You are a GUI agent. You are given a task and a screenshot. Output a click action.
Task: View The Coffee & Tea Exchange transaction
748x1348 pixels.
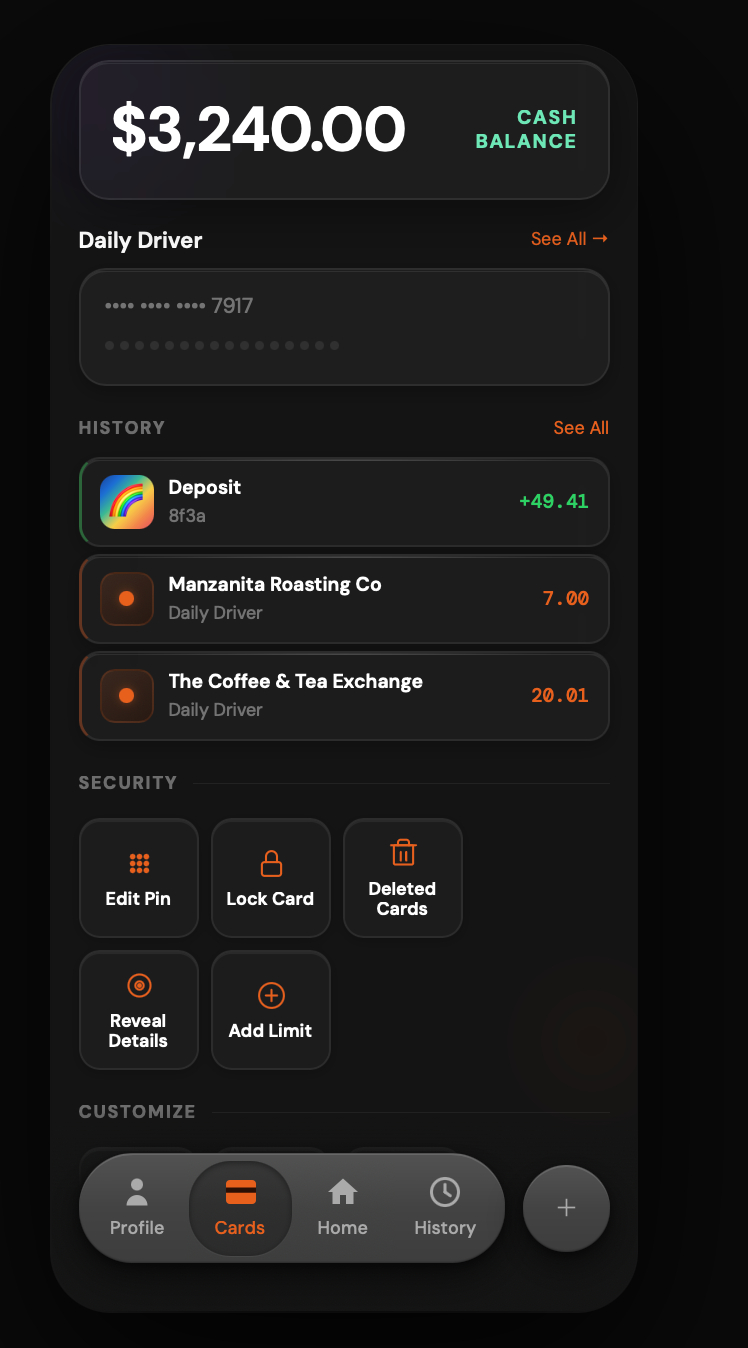pos(344,696)
